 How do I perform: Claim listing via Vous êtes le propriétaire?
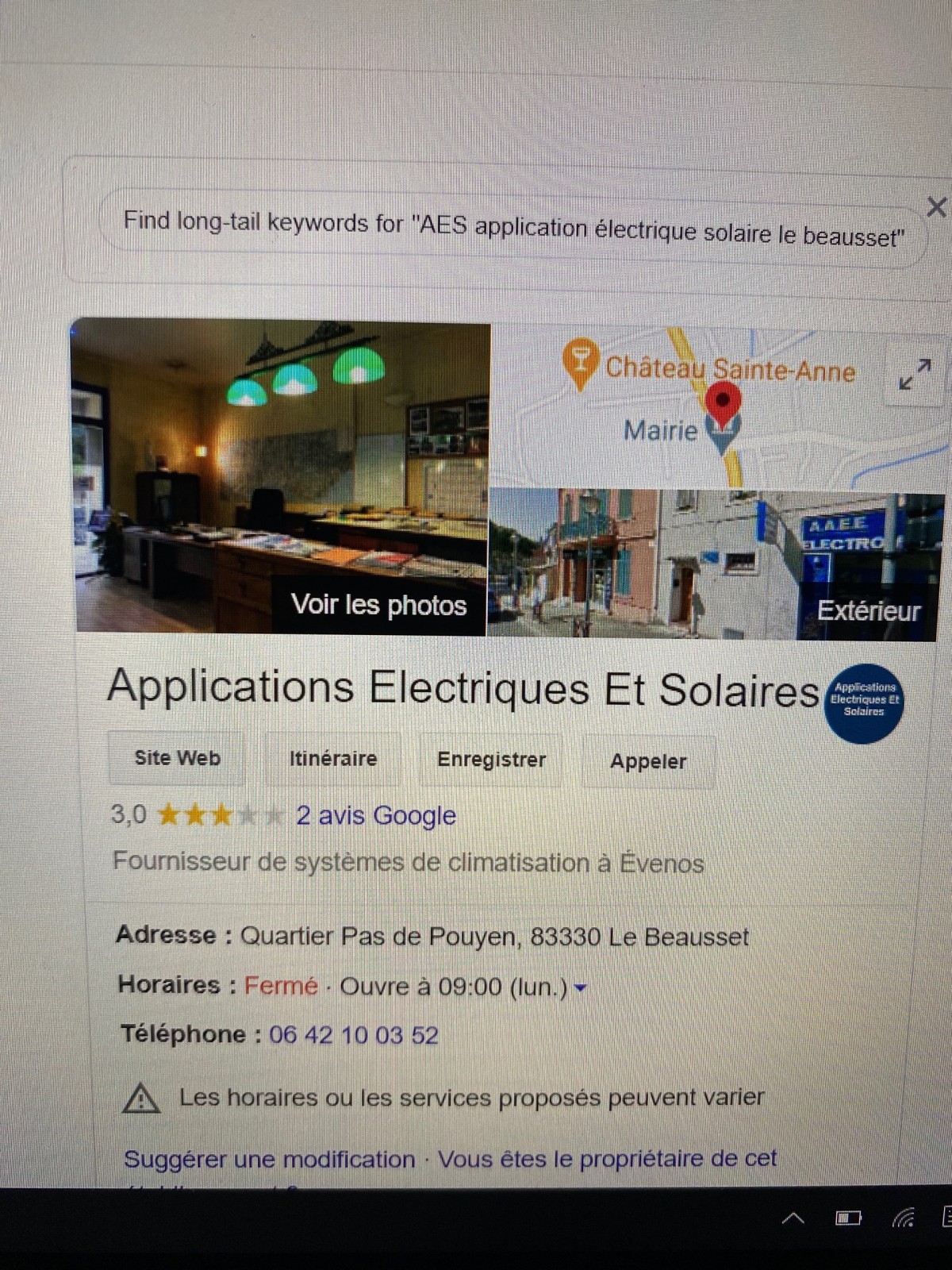(x=607, y=1159)
